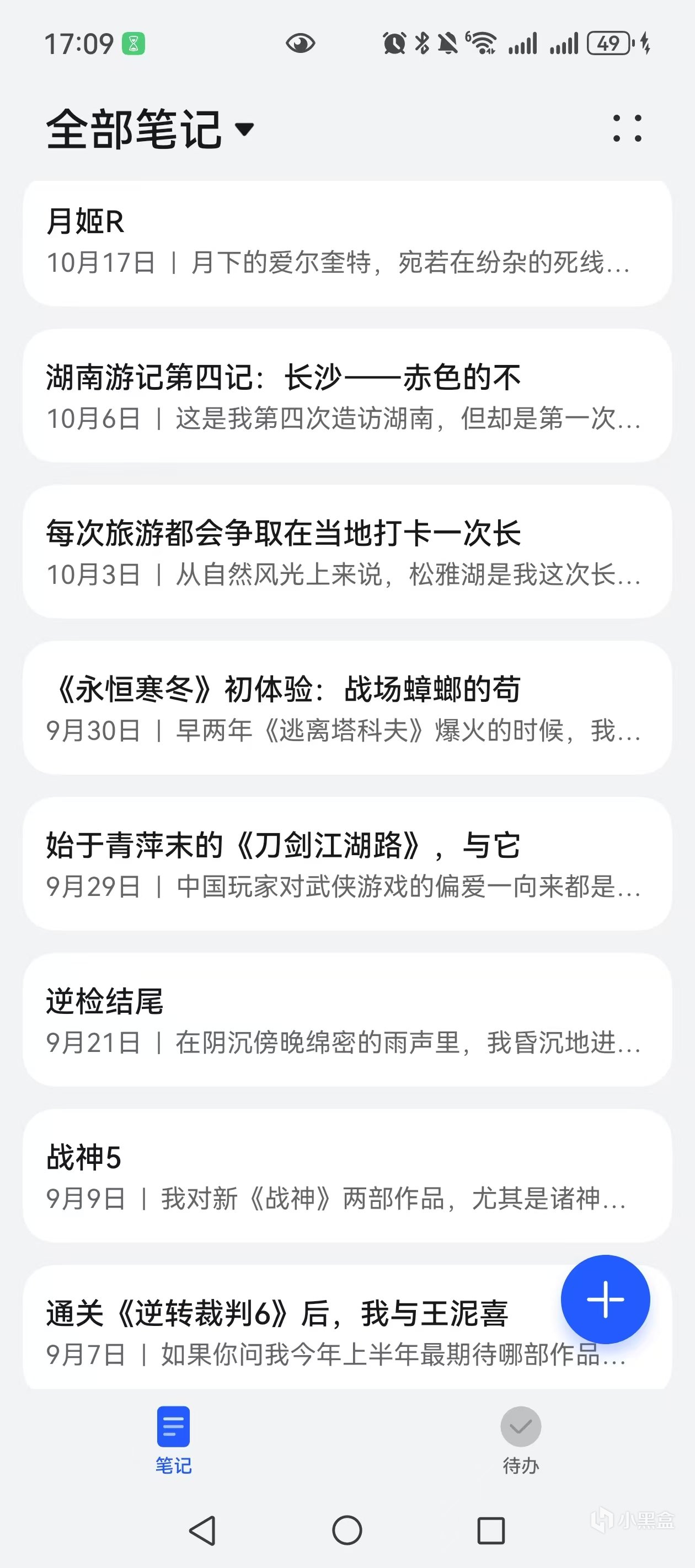Switch to the 待办 tab
Screen dimensions: 695x1568
(520, 1440)
